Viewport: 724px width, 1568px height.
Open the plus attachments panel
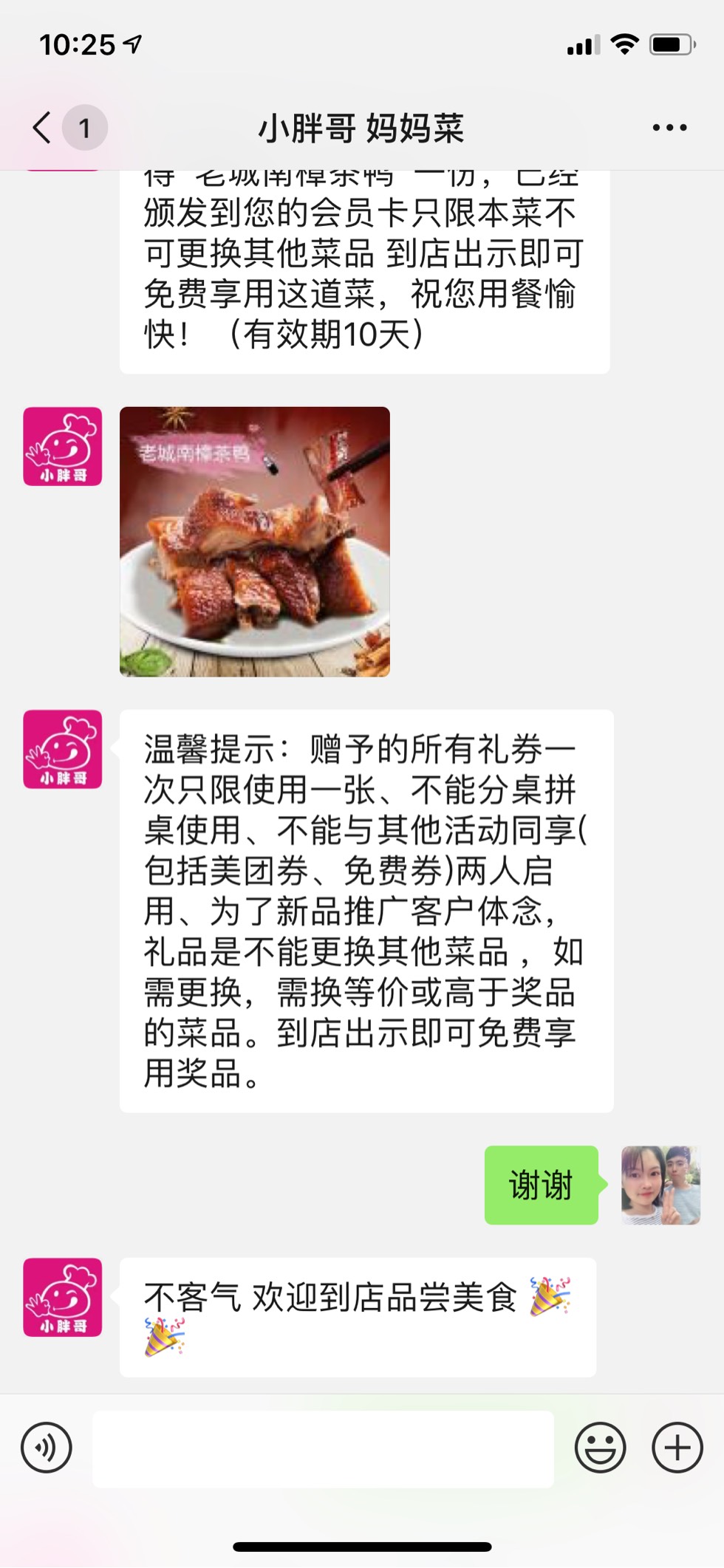point(677,1448)
